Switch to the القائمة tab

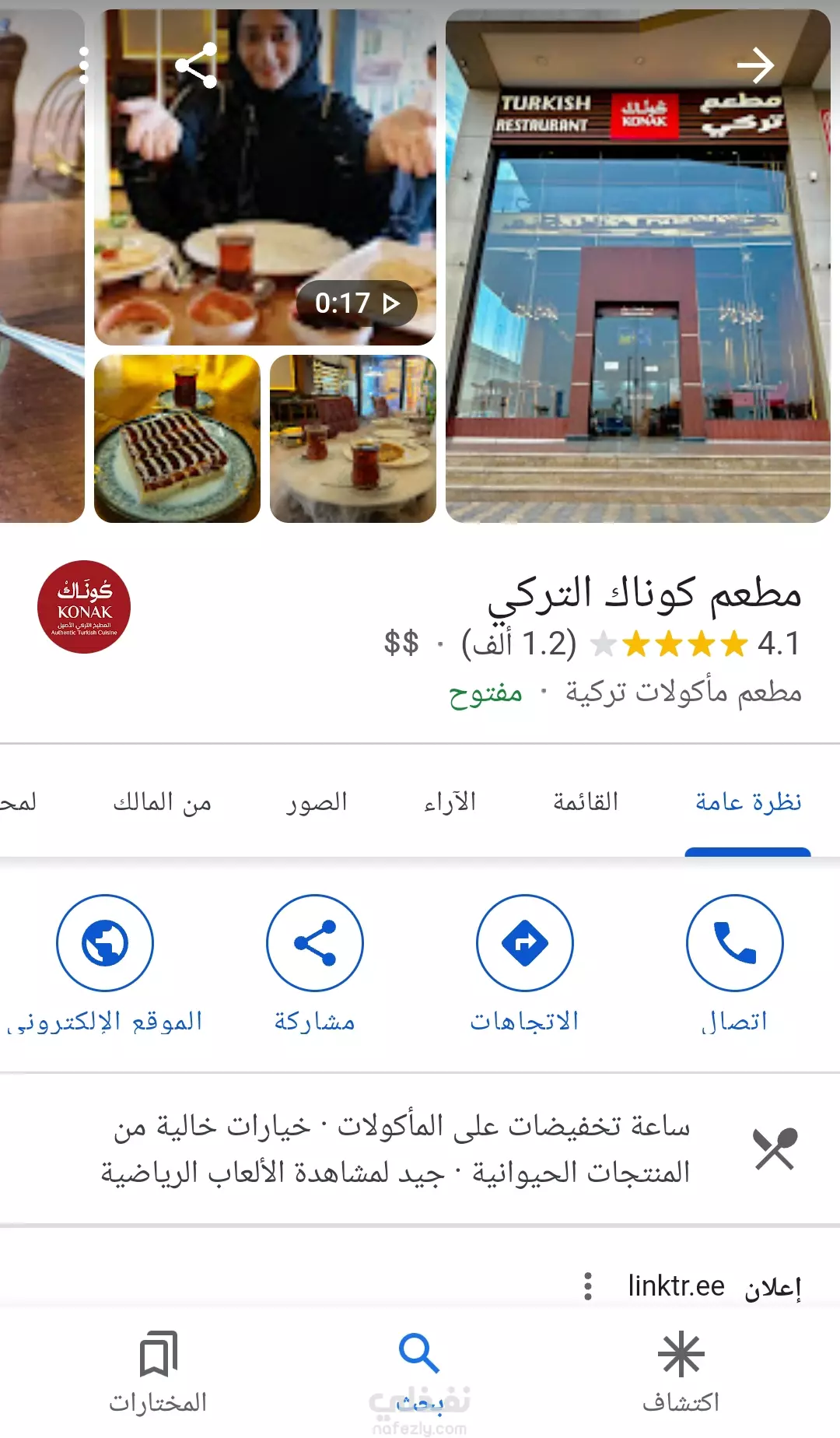(x=586, y=801)
